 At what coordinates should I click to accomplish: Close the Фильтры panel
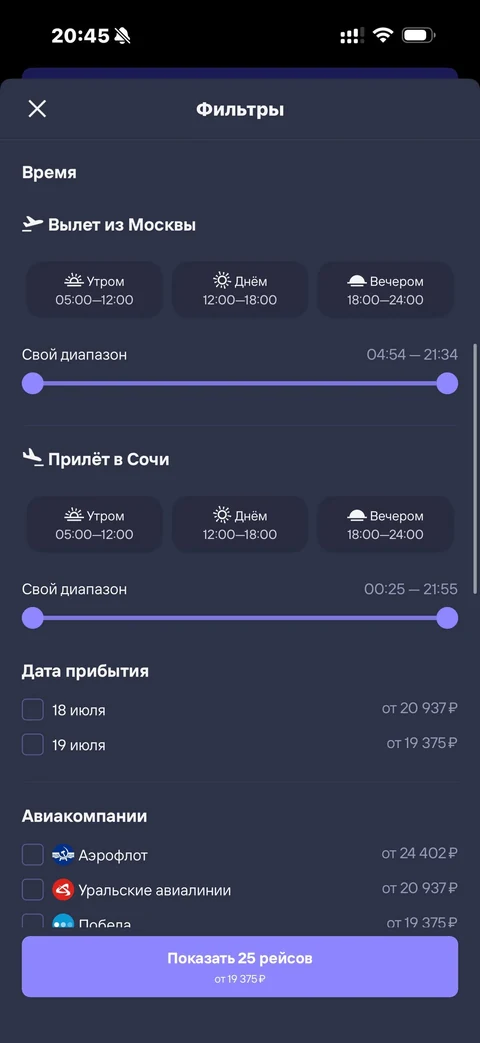tap(37, 109)
